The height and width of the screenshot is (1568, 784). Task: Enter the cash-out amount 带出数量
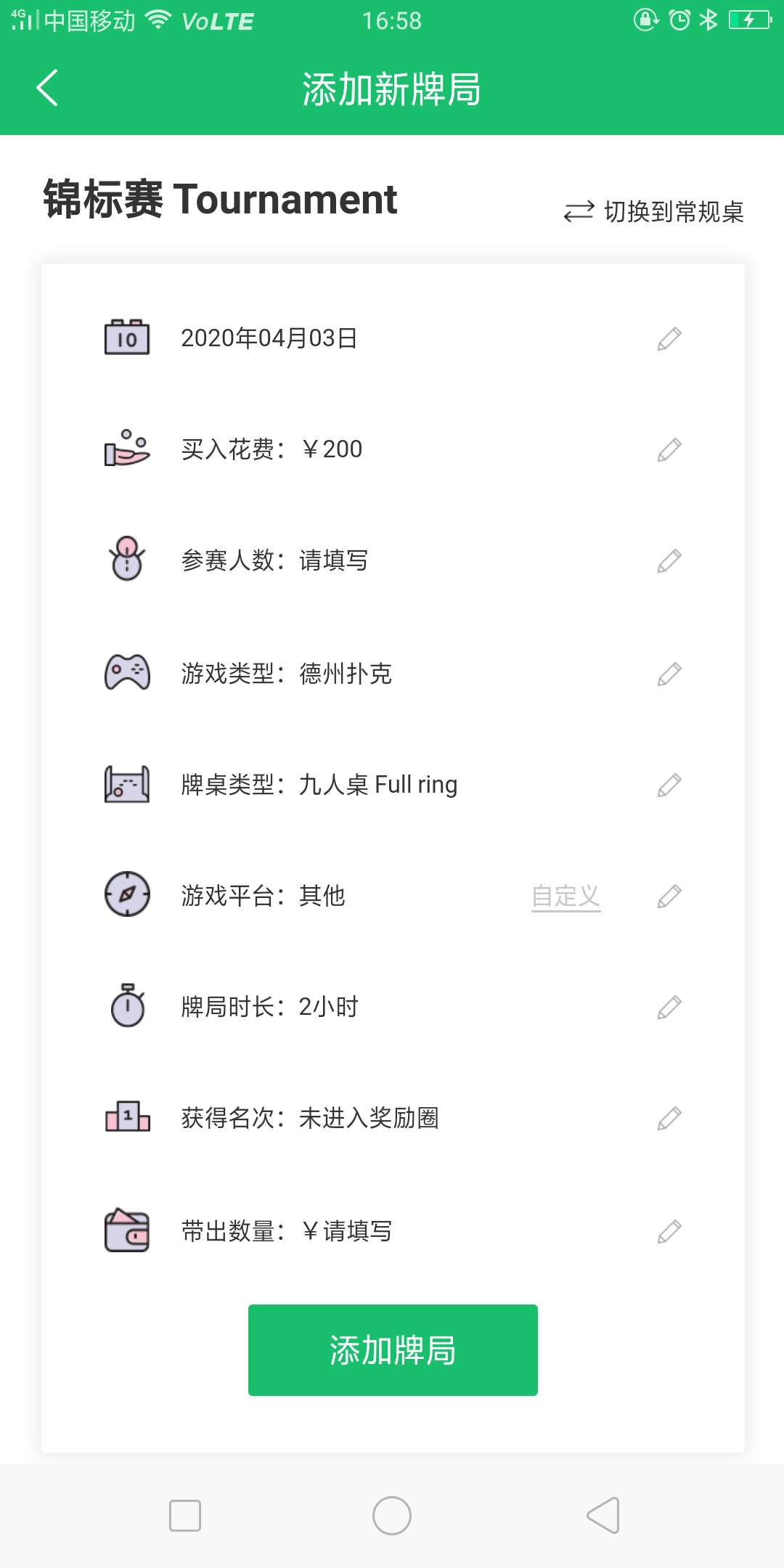click(393, 1231)
